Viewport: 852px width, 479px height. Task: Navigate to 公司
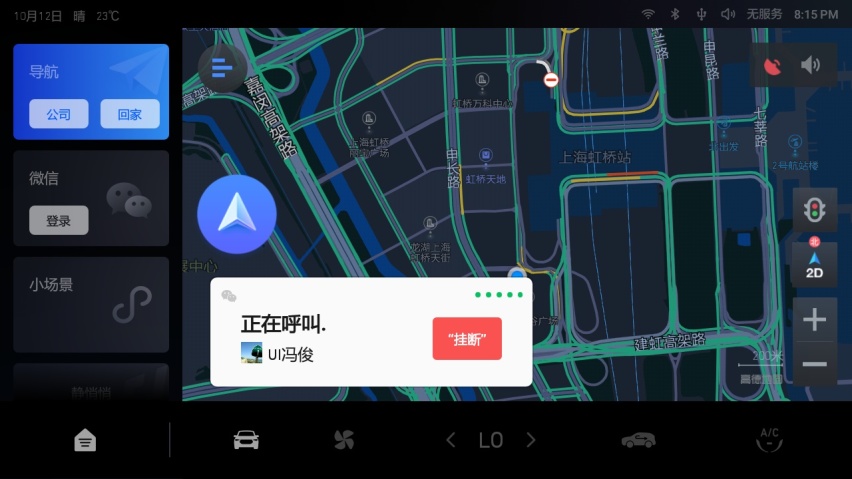tap(59, 114)
